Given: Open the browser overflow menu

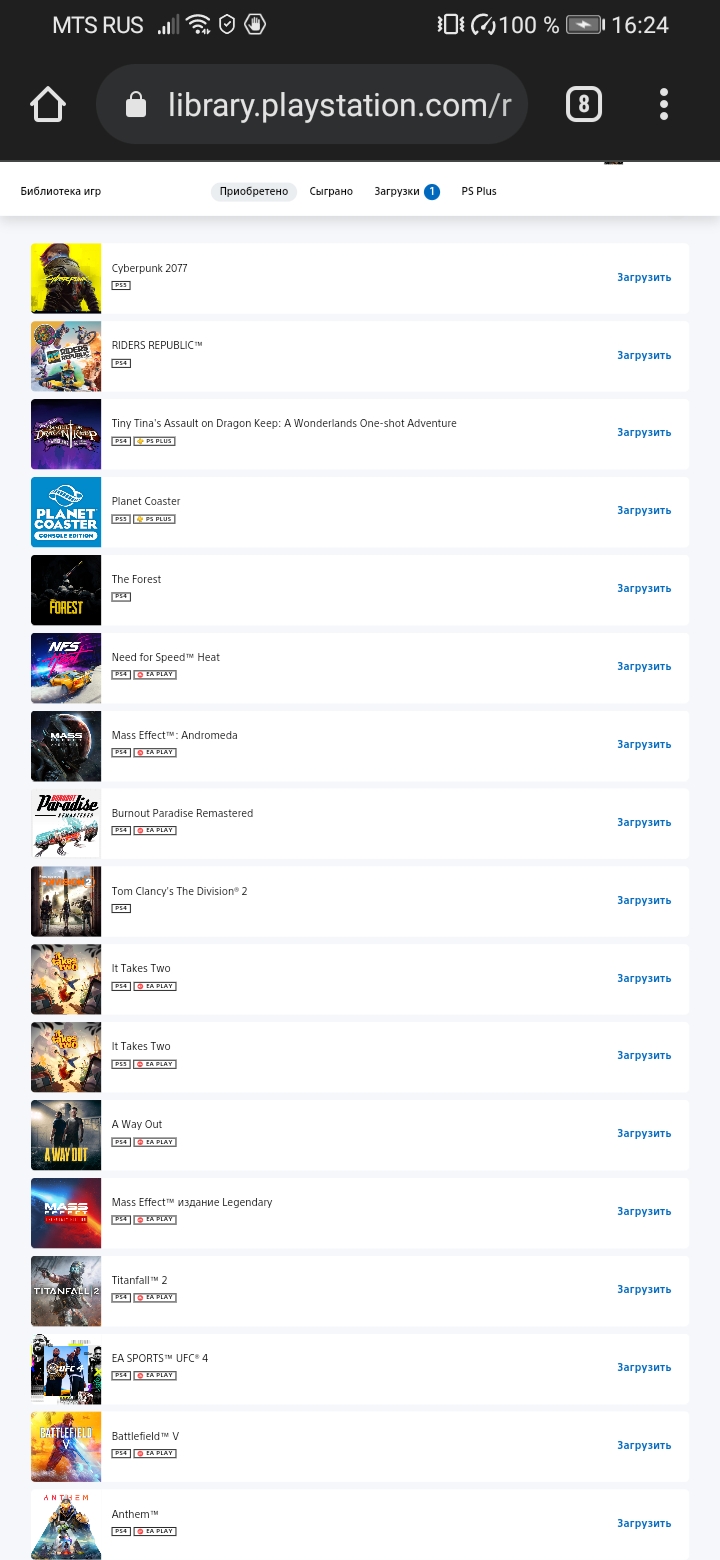Looking at the screenshot, I should point(664,105).
